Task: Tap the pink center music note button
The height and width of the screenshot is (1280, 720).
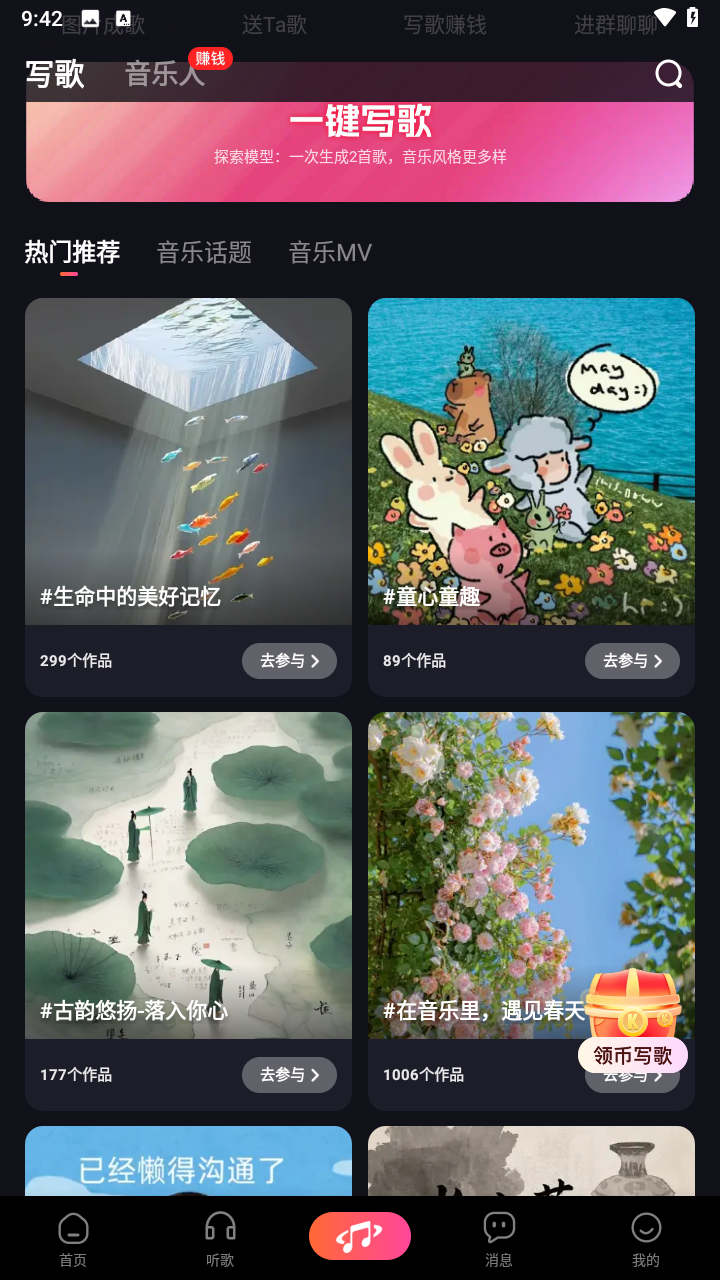Action: (360, 1236)
